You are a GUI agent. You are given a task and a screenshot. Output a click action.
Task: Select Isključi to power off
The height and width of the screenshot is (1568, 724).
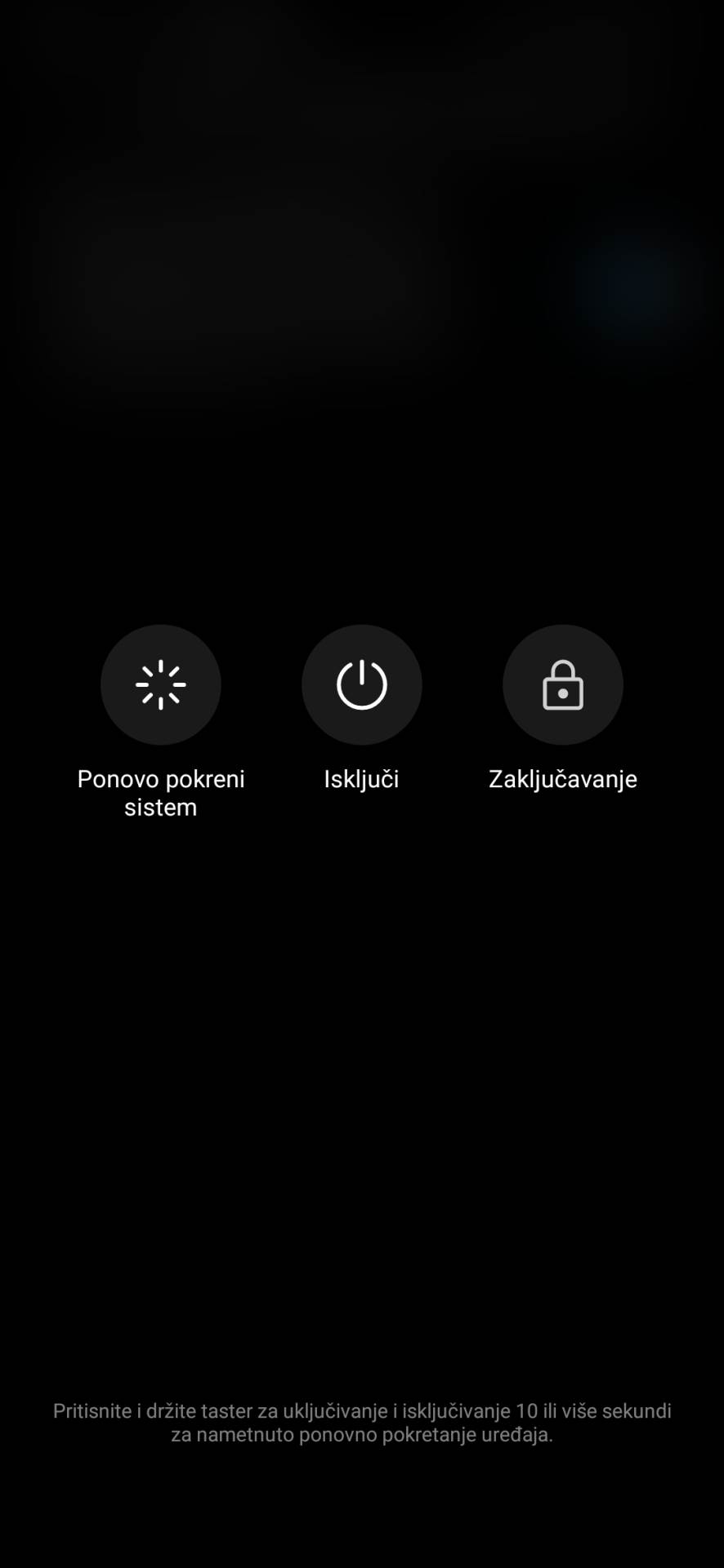[361, 684]
